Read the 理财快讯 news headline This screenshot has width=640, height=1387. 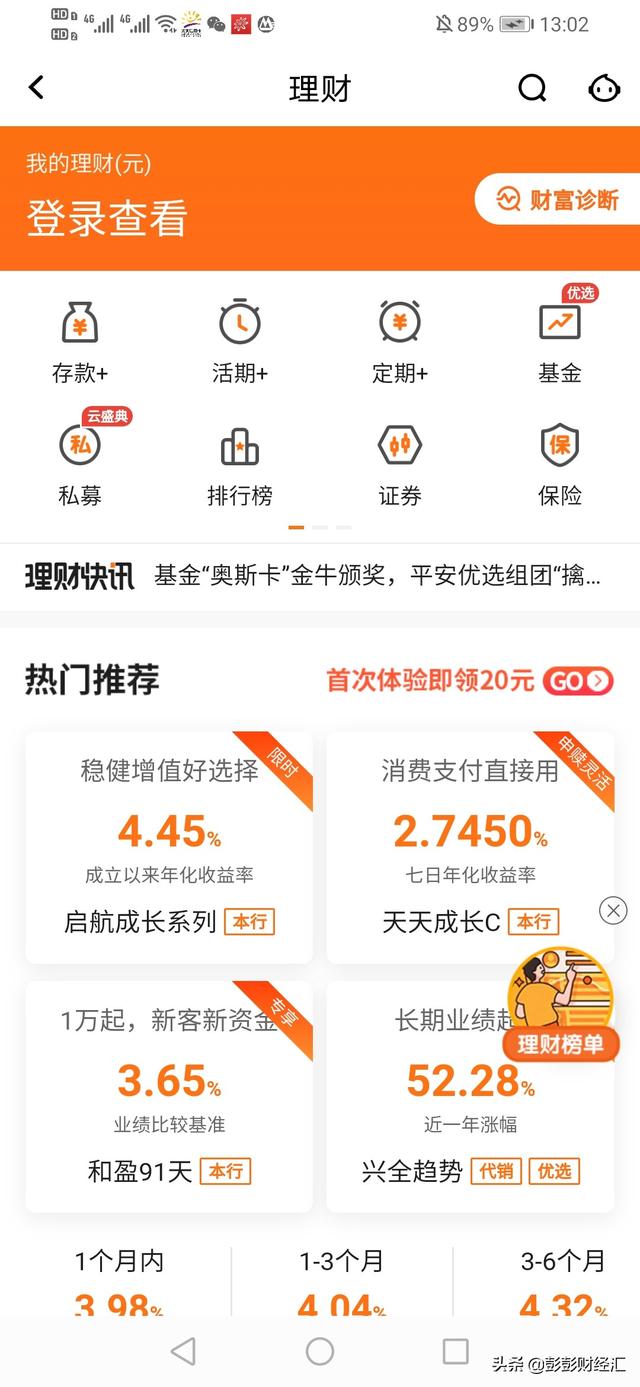click(377, 576)
